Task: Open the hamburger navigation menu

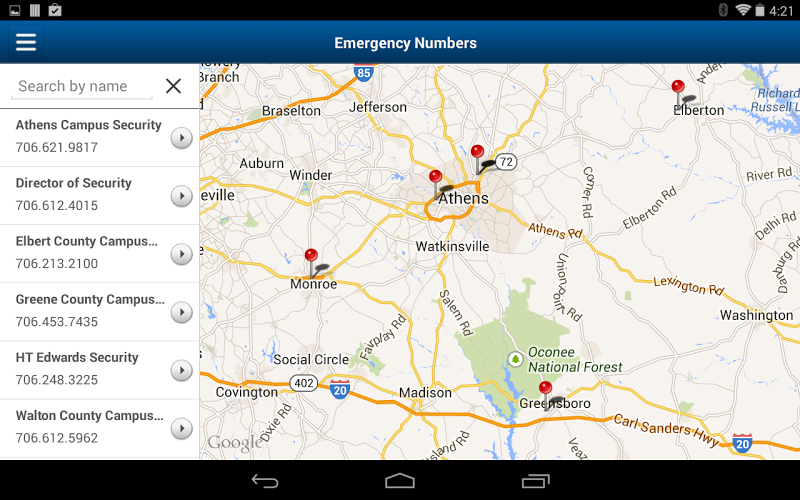Action: tap(26, 42)
